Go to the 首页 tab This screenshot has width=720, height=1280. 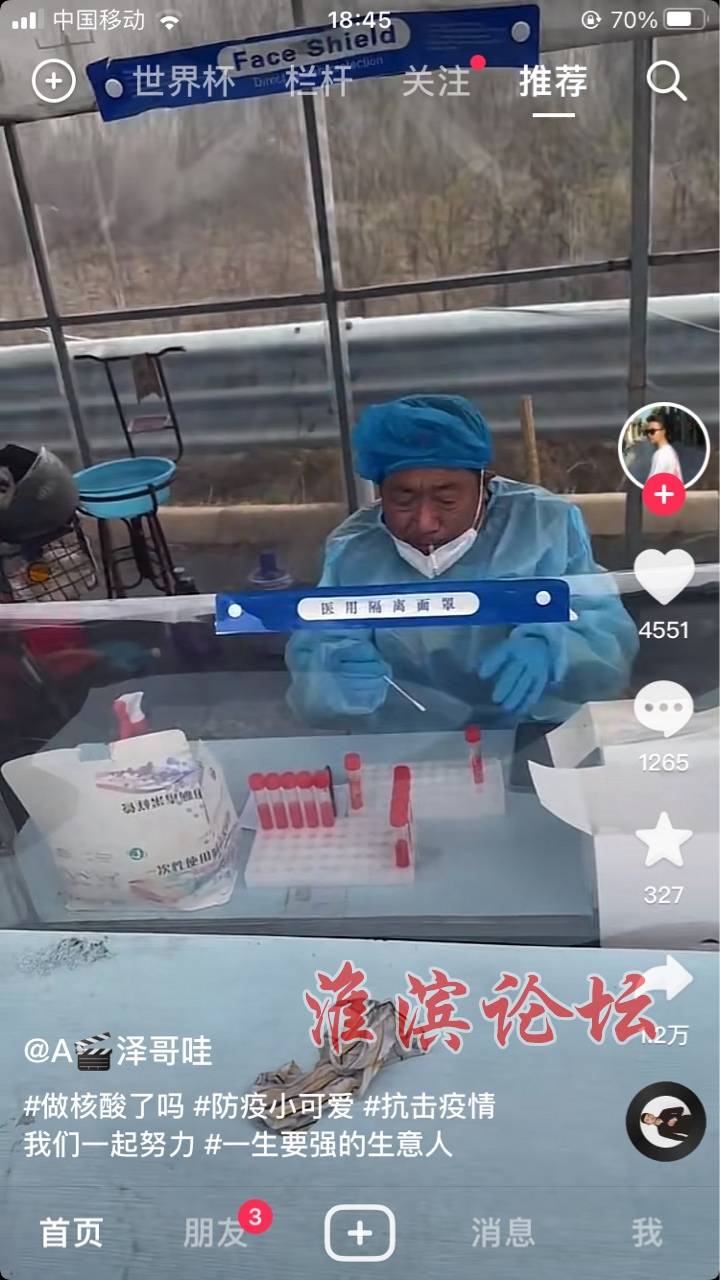coord(71,1233)
